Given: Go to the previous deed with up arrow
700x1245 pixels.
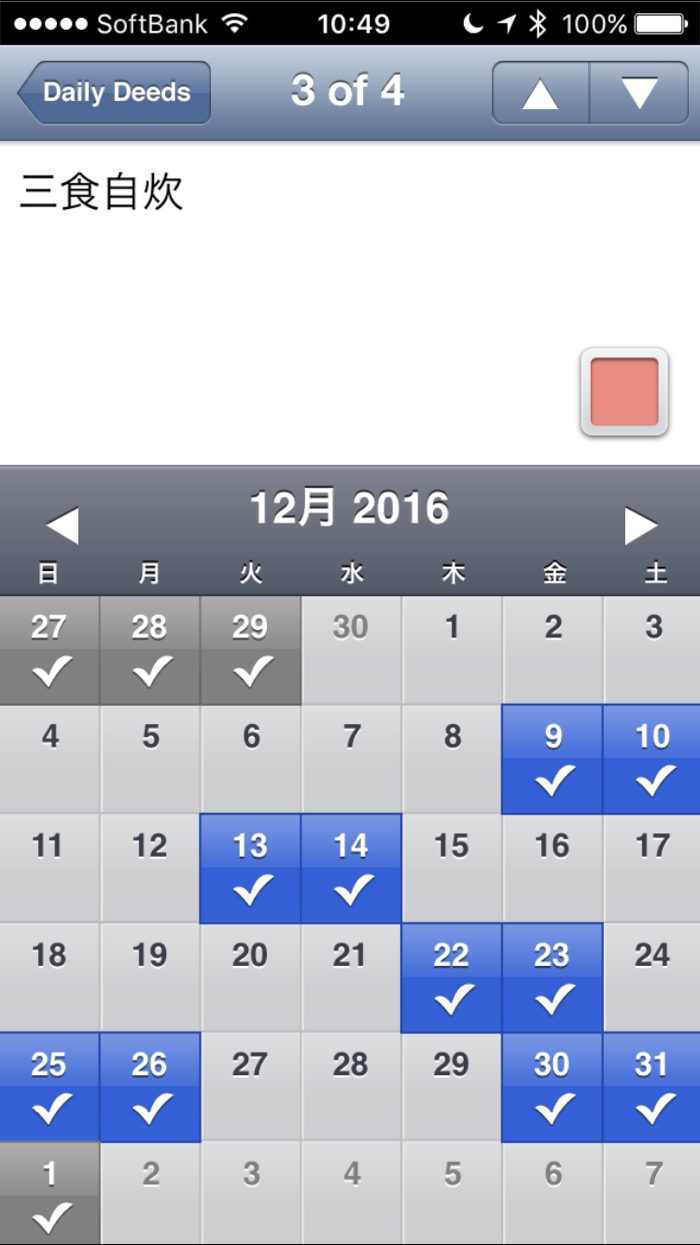Looking at the screenshot, I should 541,93.
